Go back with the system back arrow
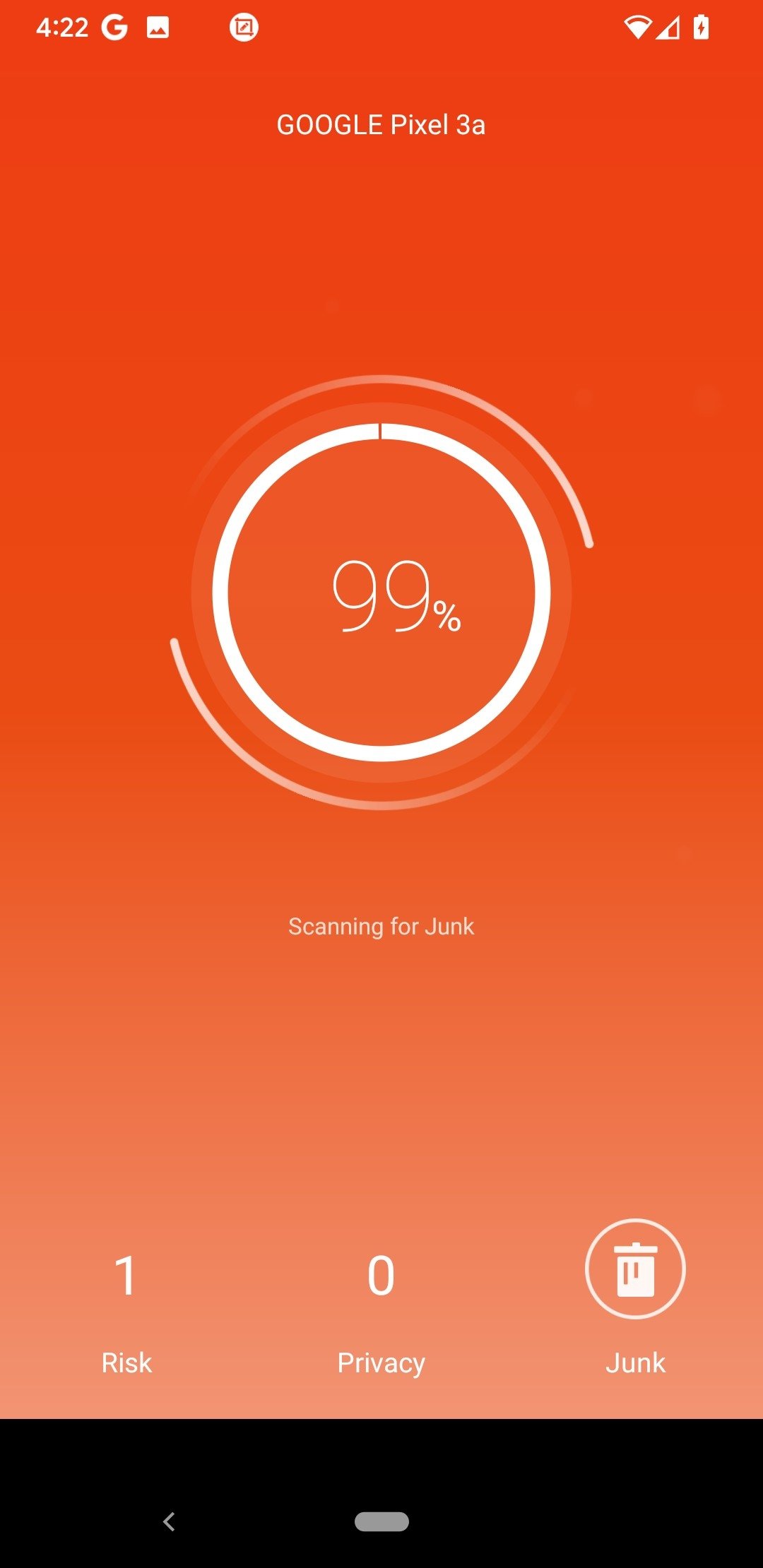Screen dimensions: 763x1568 click(x=169, y=1521)
